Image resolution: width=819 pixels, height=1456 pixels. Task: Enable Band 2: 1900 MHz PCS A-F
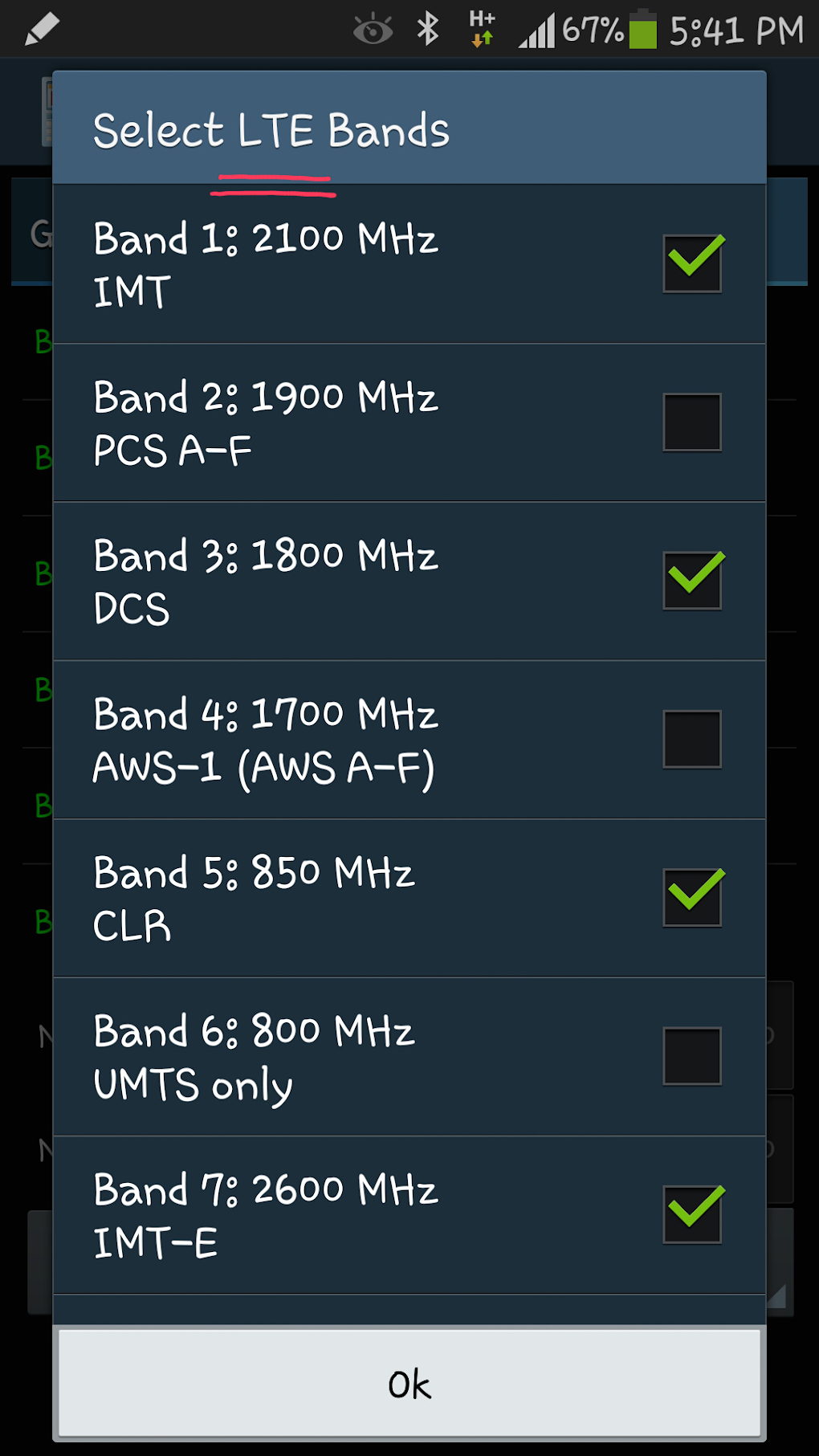pos(691,422)
